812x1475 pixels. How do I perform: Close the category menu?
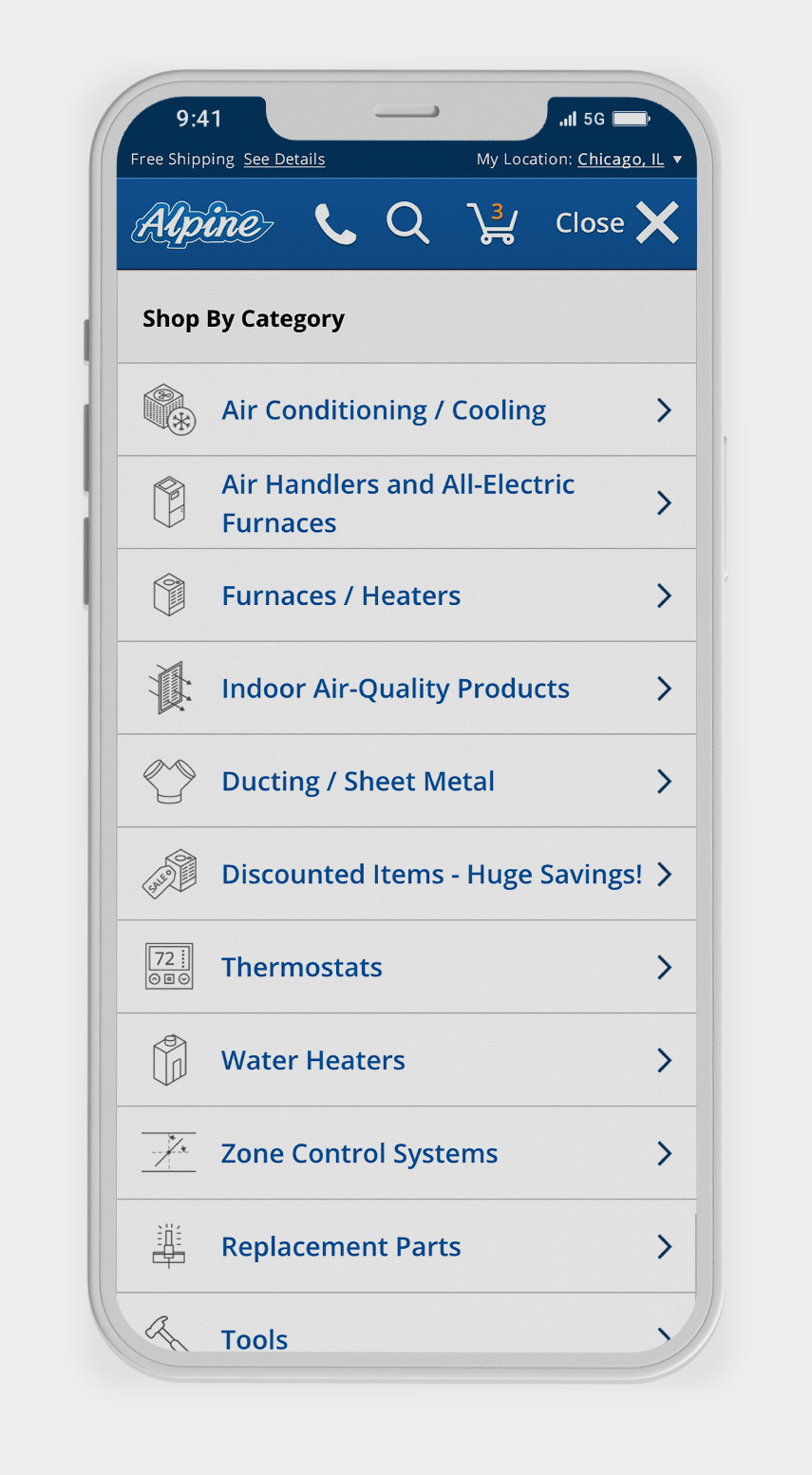pos(617,224)
